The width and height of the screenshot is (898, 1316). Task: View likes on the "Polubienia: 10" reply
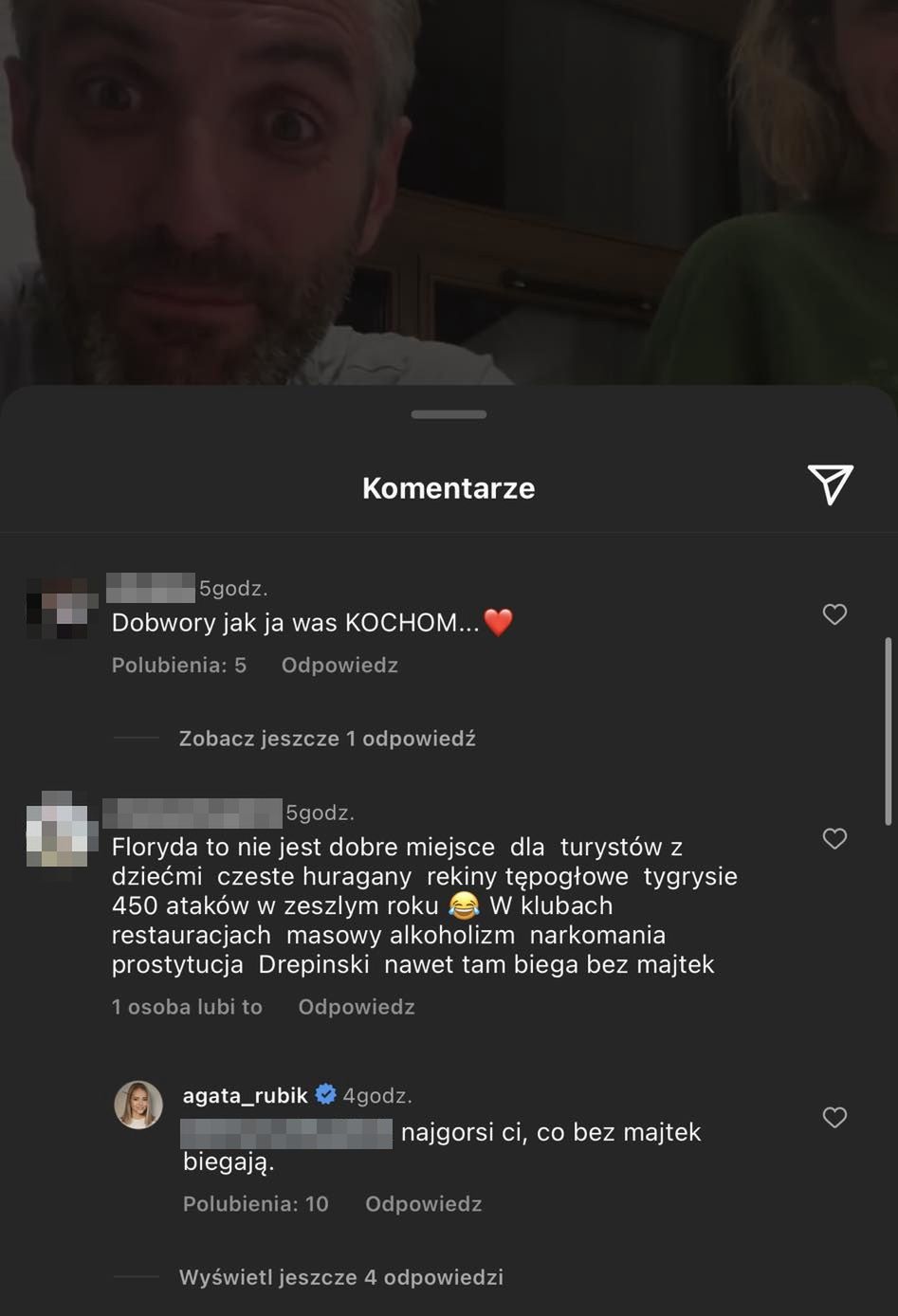pos(255,1204)
